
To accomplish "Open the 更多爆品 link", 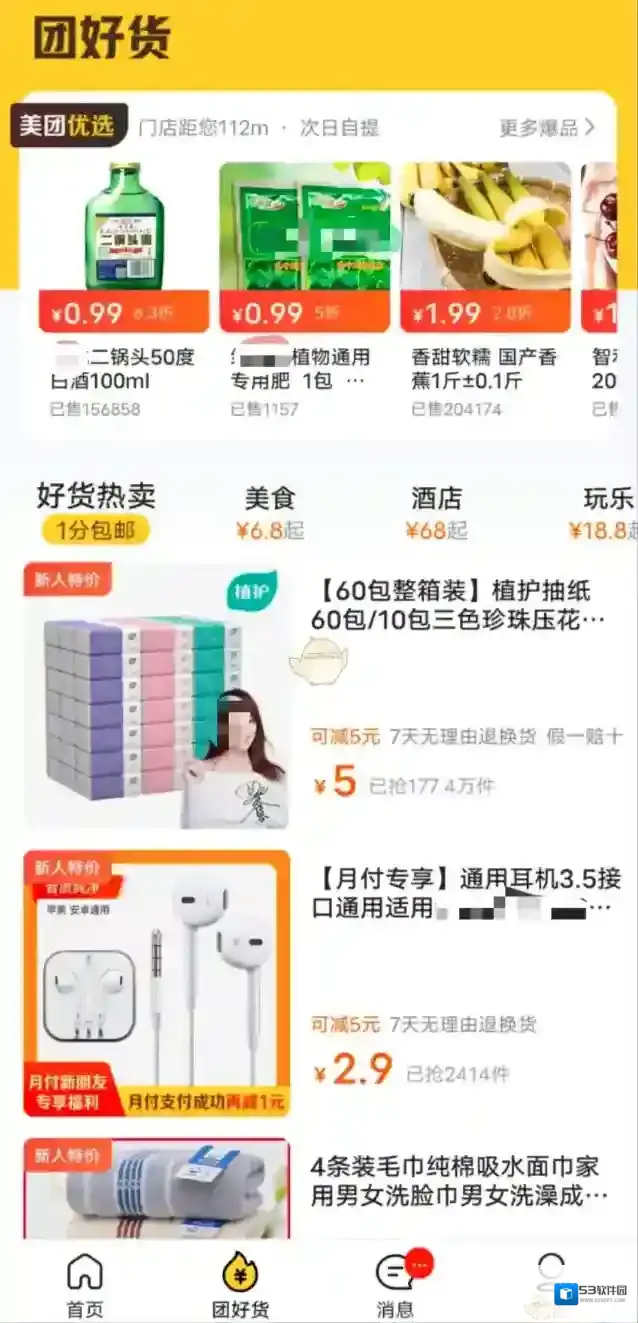I will [x=546, y=128].
